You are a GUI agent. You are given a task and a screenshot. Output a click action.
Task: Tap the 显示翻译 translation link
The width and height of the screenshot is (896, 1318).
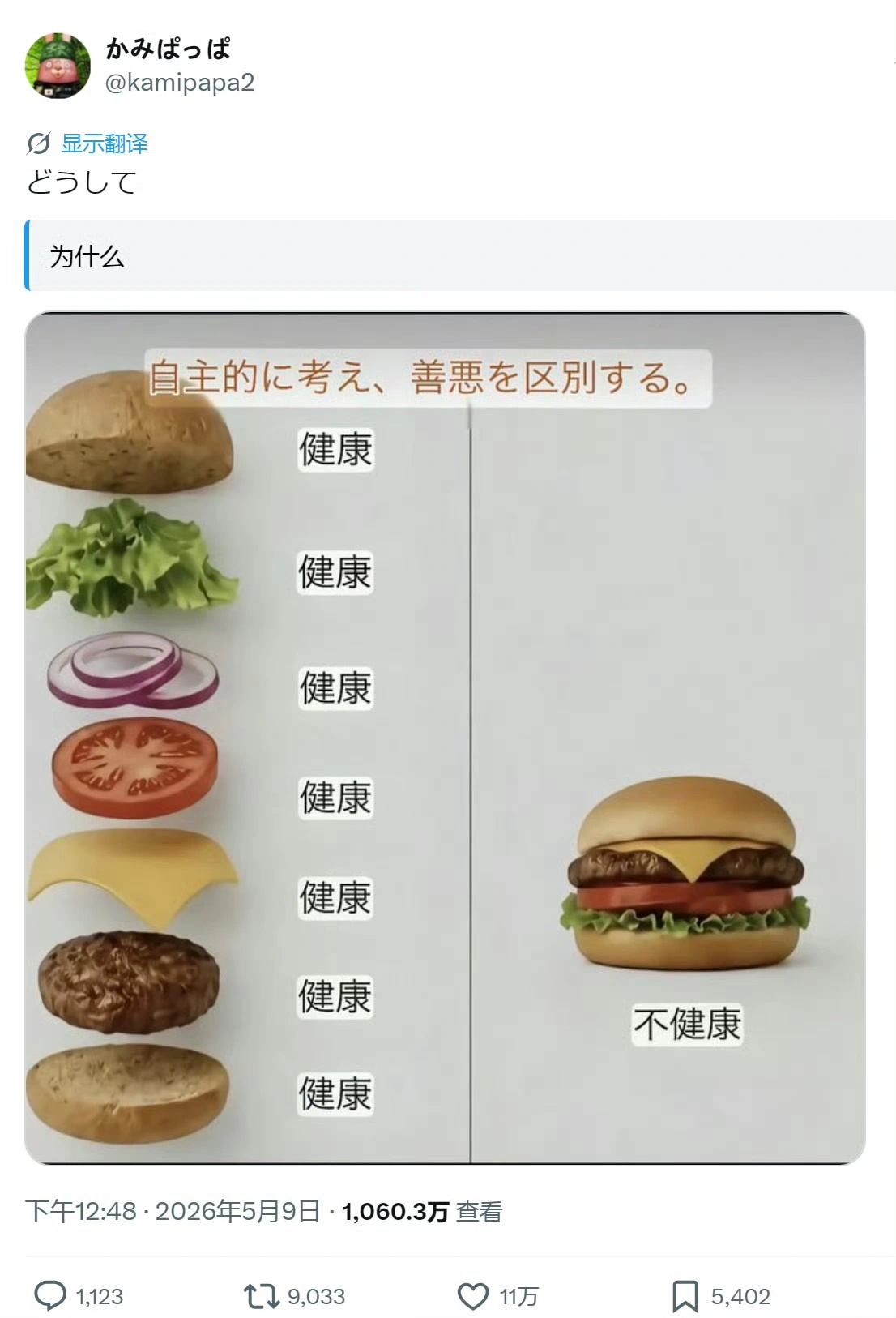(105, 143)
